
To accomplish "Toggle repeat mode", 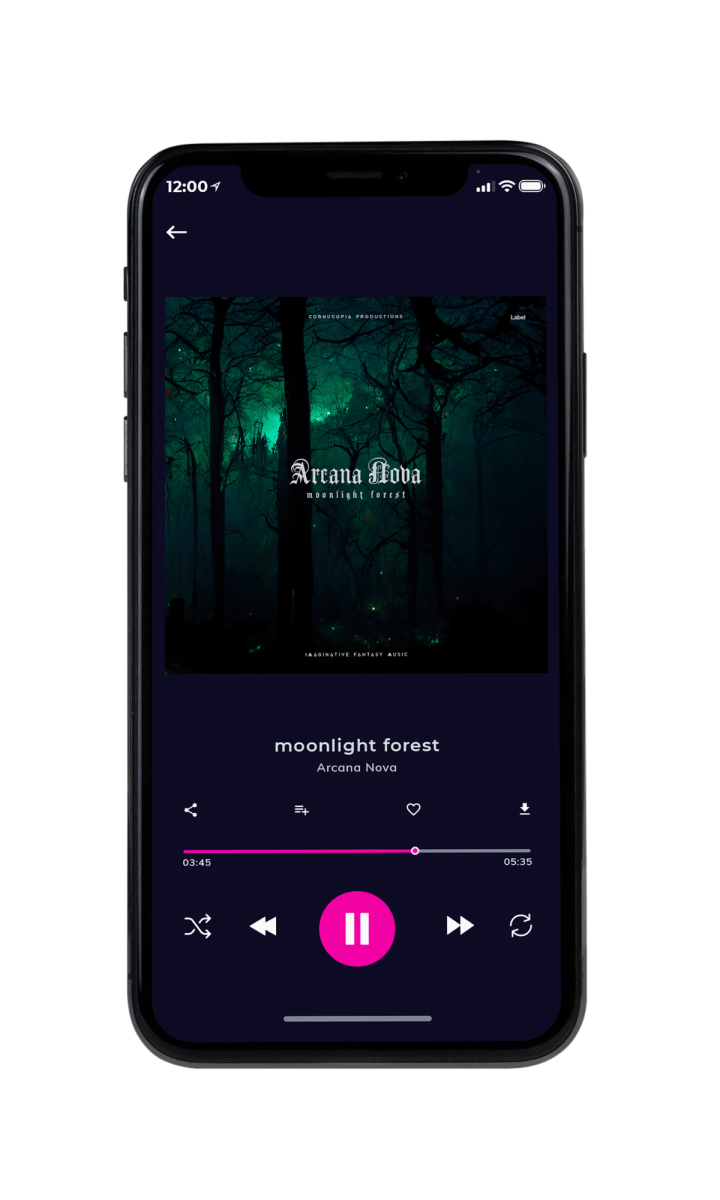I will [521, 926].
